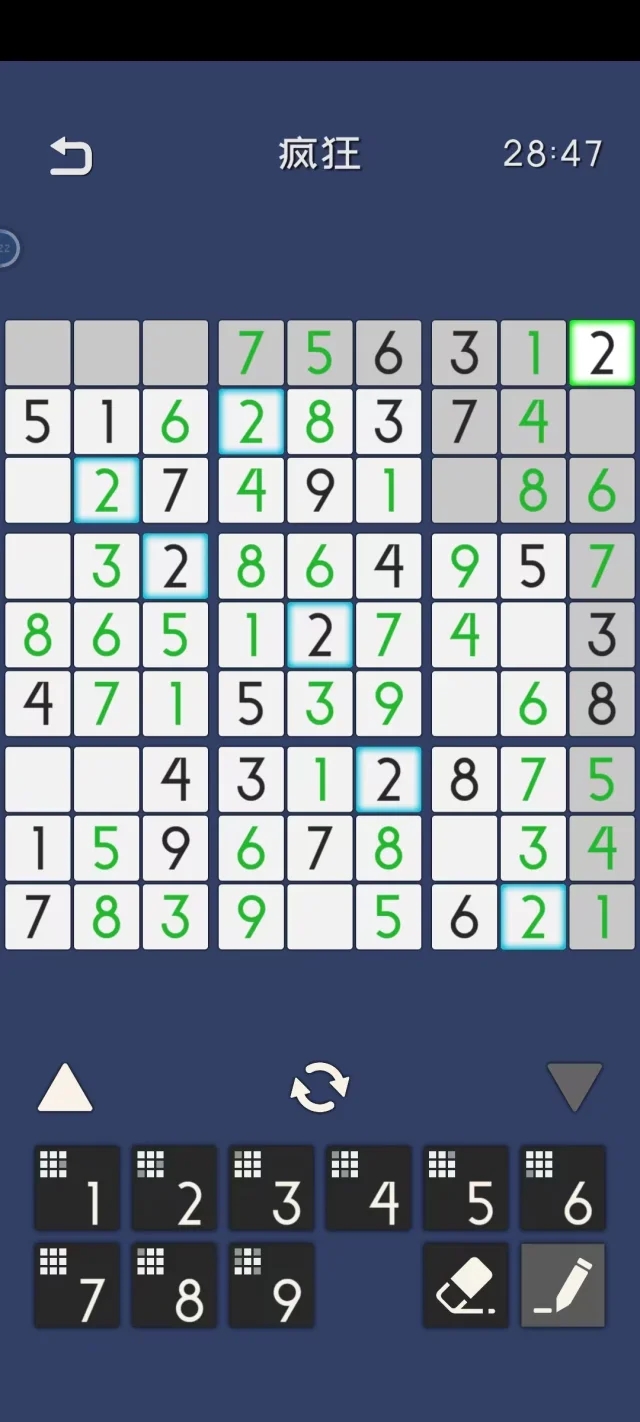Select the empty cell in the bottom row

point(319,917)
